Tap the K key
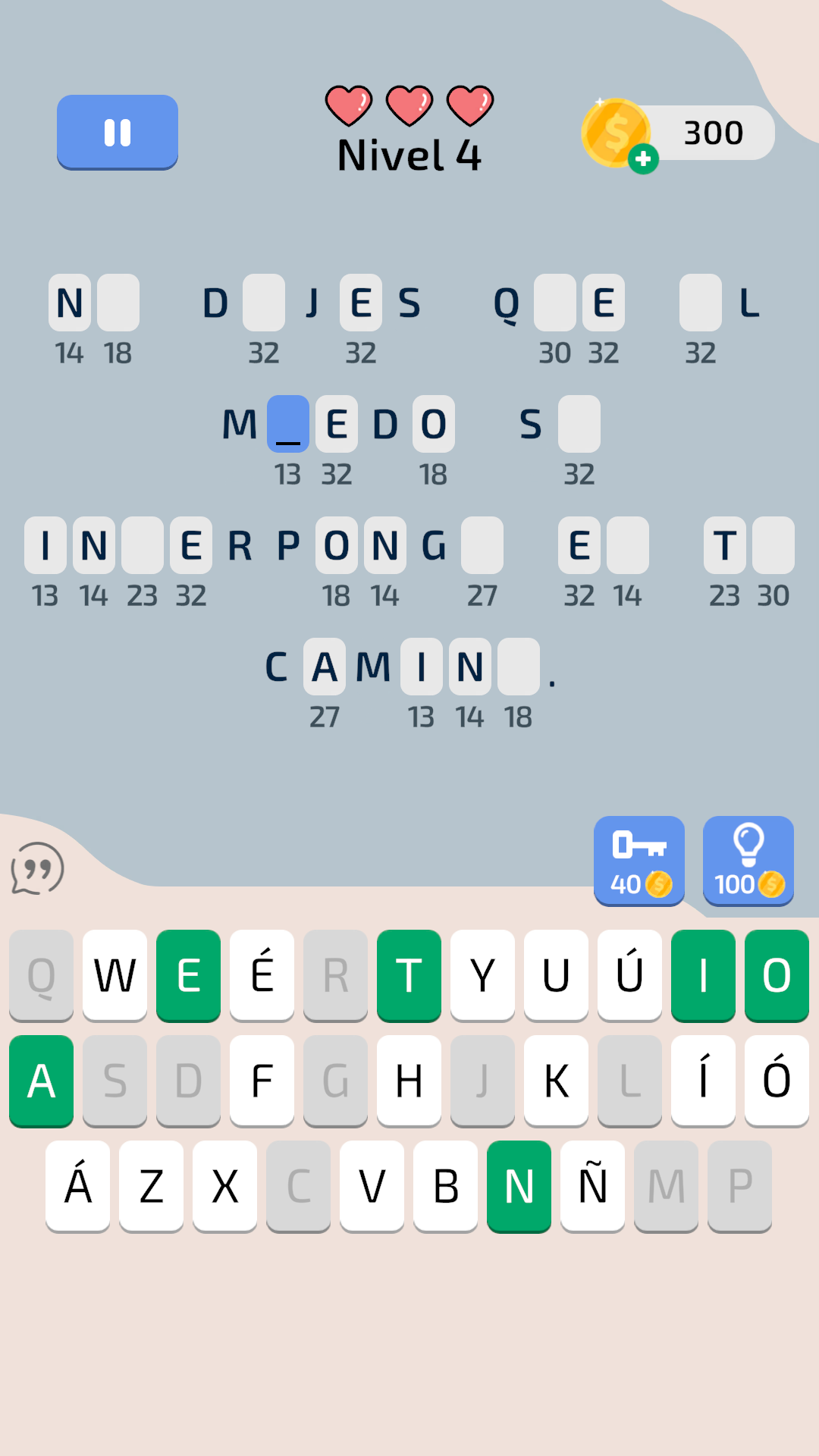The image size is (819, 1456). 556,1081
